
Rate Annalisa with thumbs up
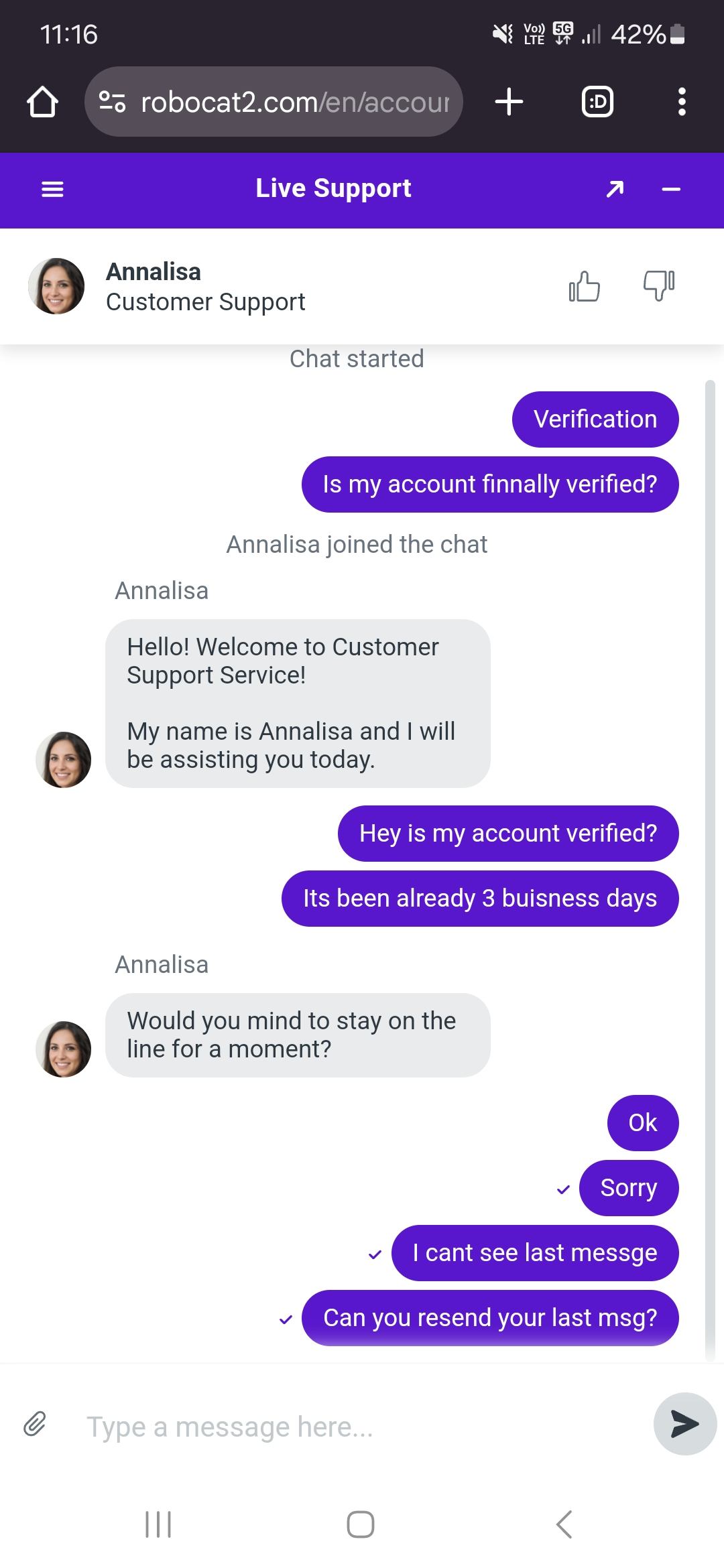(584, 286)
